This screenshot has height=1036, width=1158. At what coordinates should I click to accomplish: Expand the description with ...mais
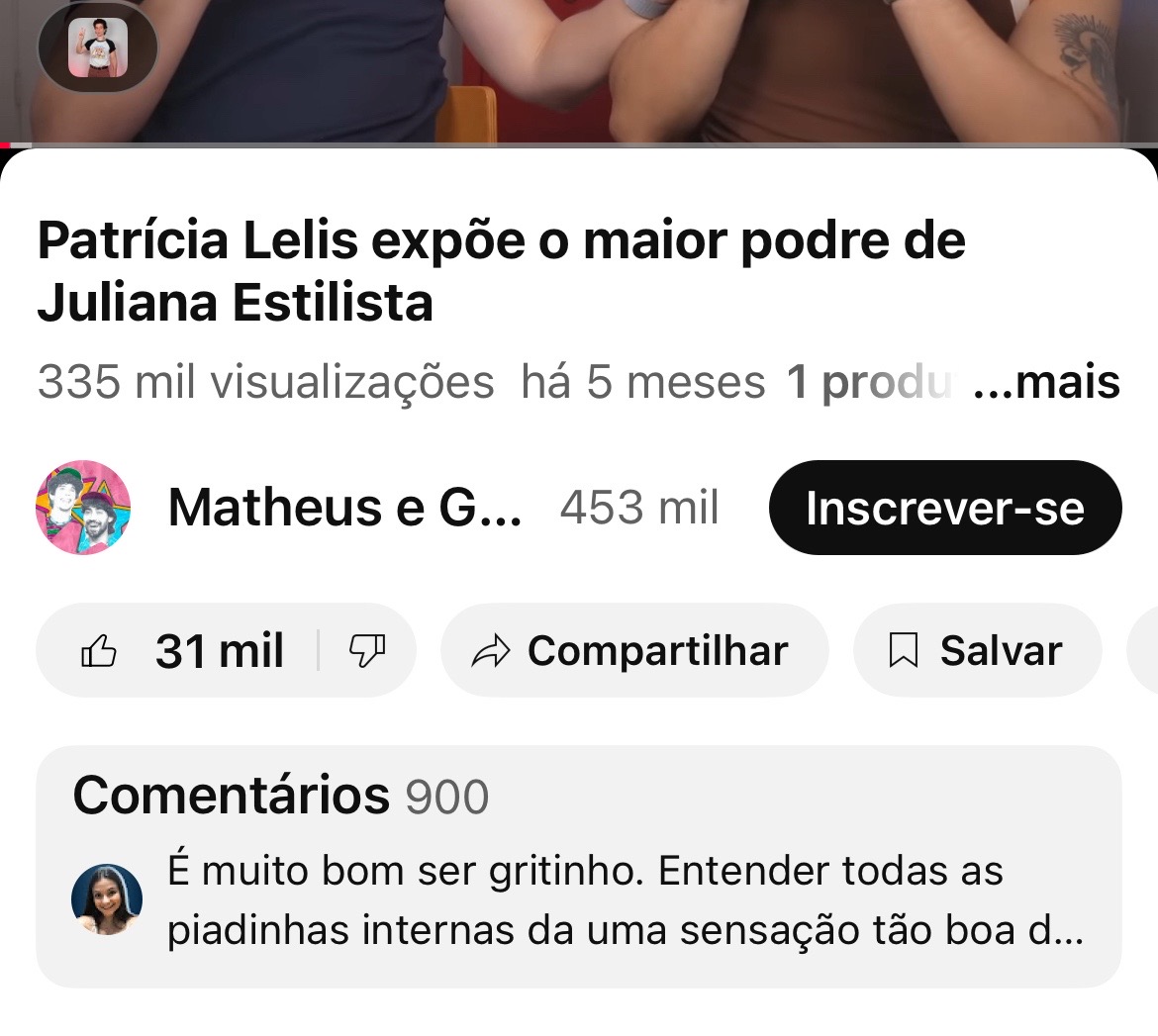click(x=1047, y=382)
